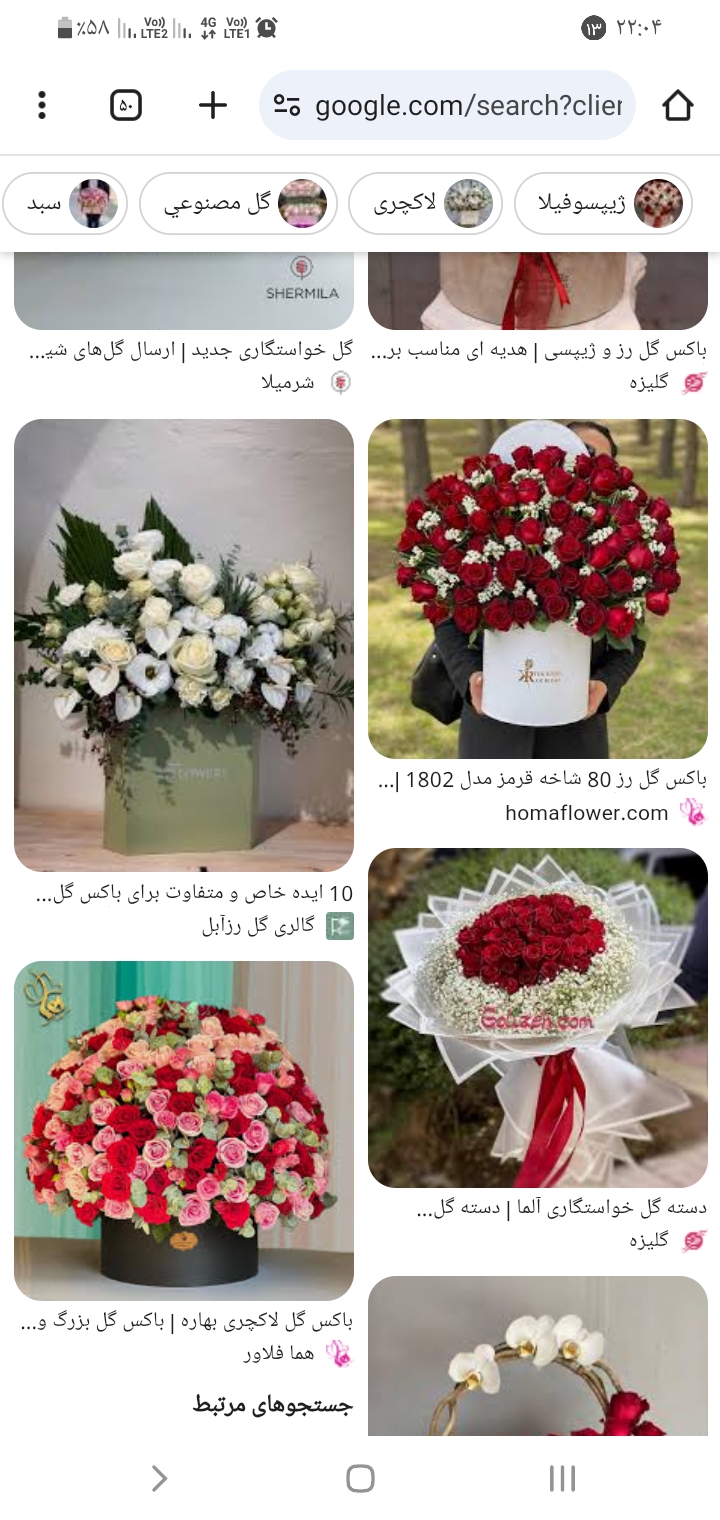Open the 80 red roses box from homaflower.com
This screenshot has height=1520, width=720.
pyautogui.click(x=538, y=588)
